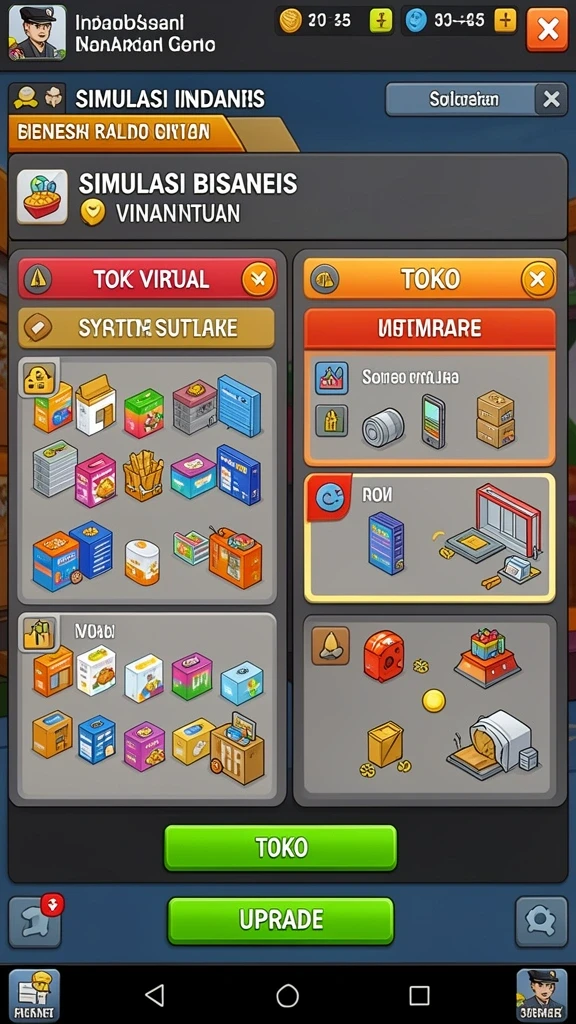Select the highlighted RON card

430,537
